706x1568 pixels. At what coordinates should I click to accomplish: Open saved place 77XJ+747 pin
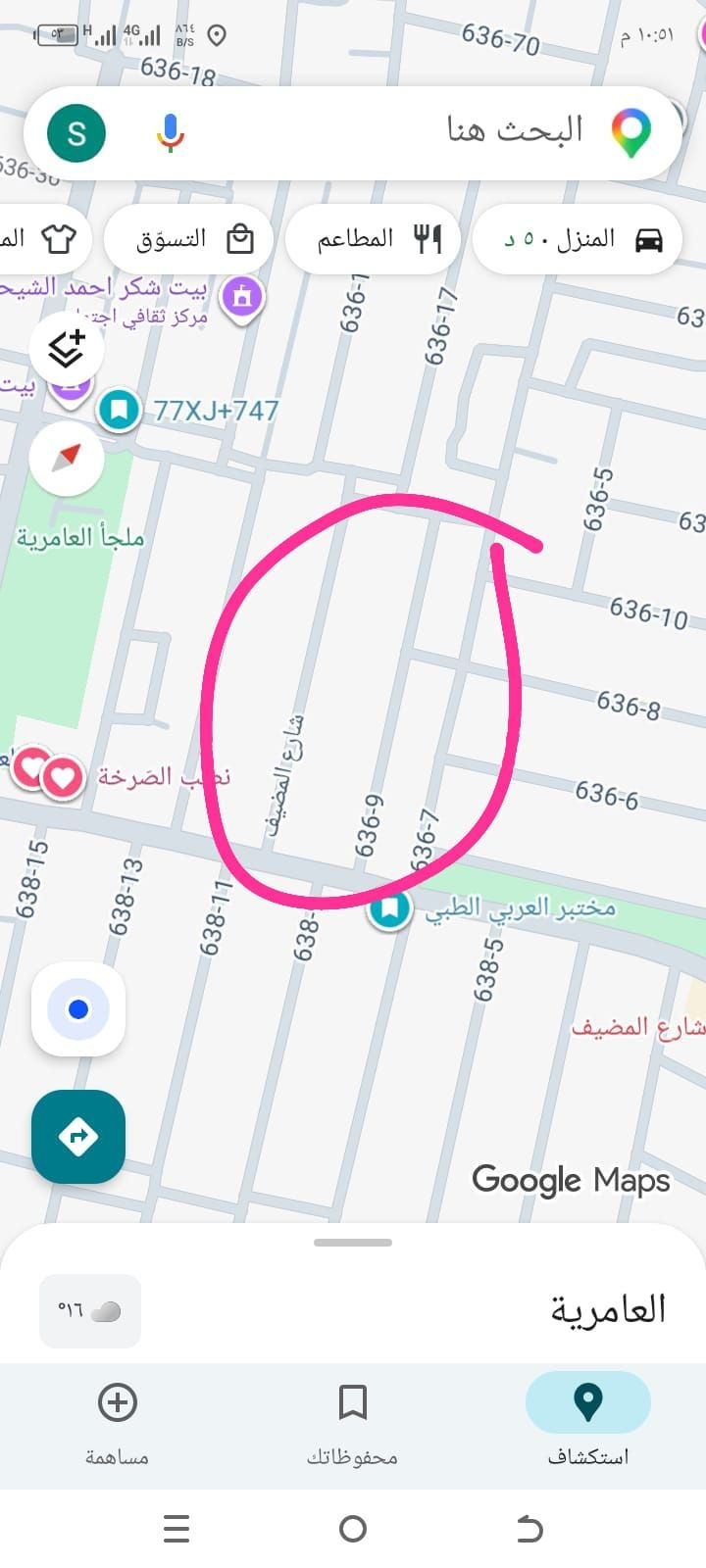120,410
